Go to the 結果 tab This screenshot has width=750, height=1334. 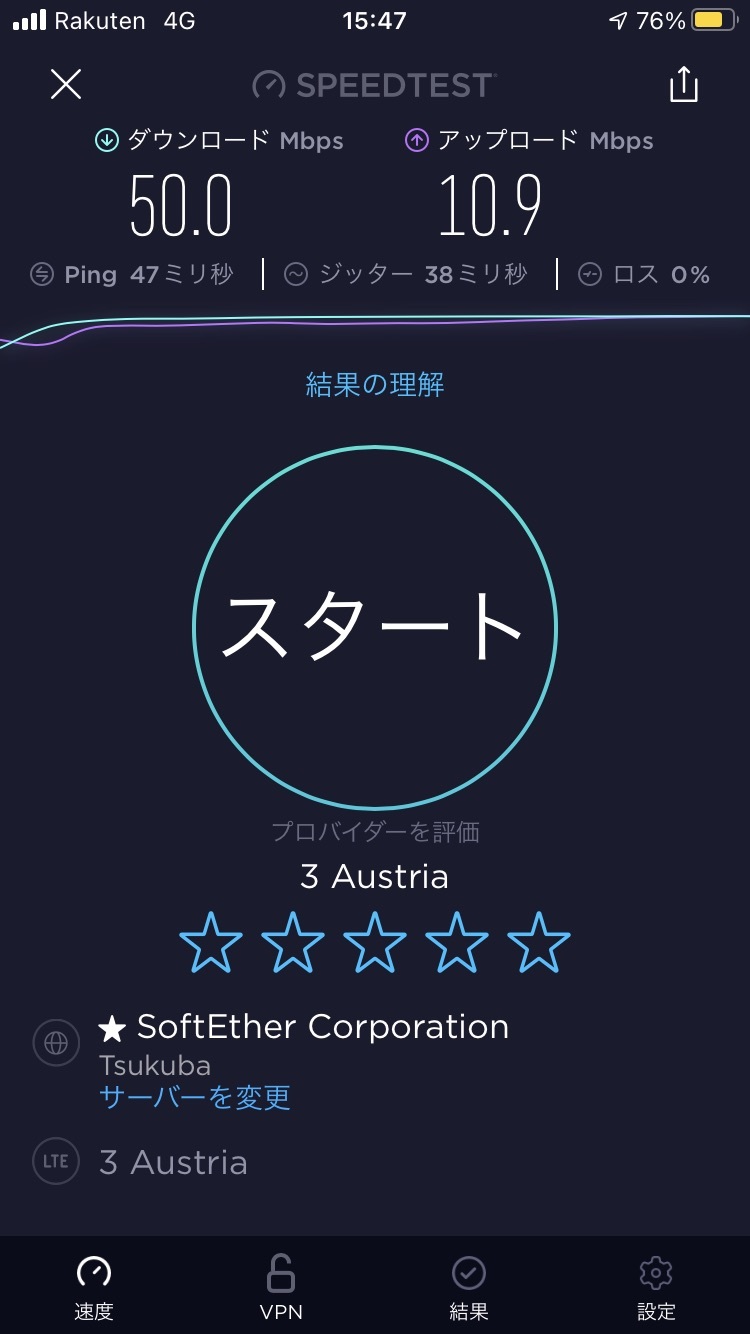click(468, 1286)
